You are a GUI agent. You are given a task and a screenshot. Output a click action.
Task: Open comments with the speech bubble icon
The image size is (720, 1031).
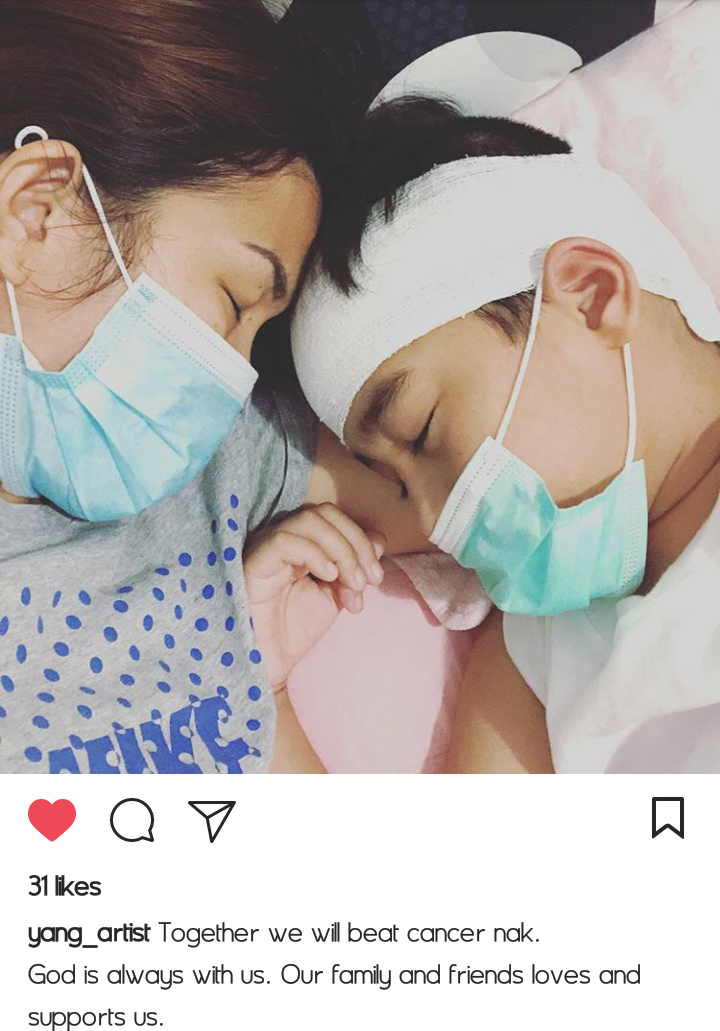[132, 821]
